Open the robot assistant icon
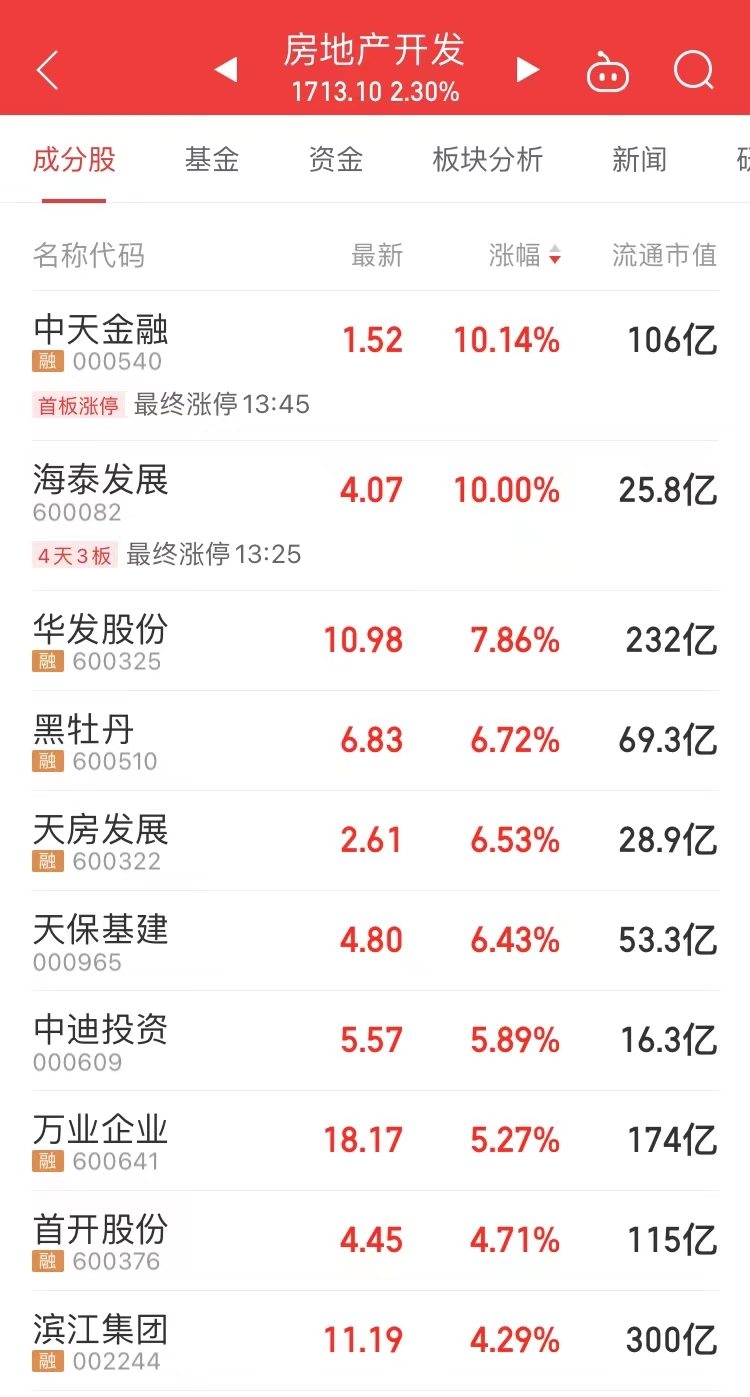 tap(607, 72)
